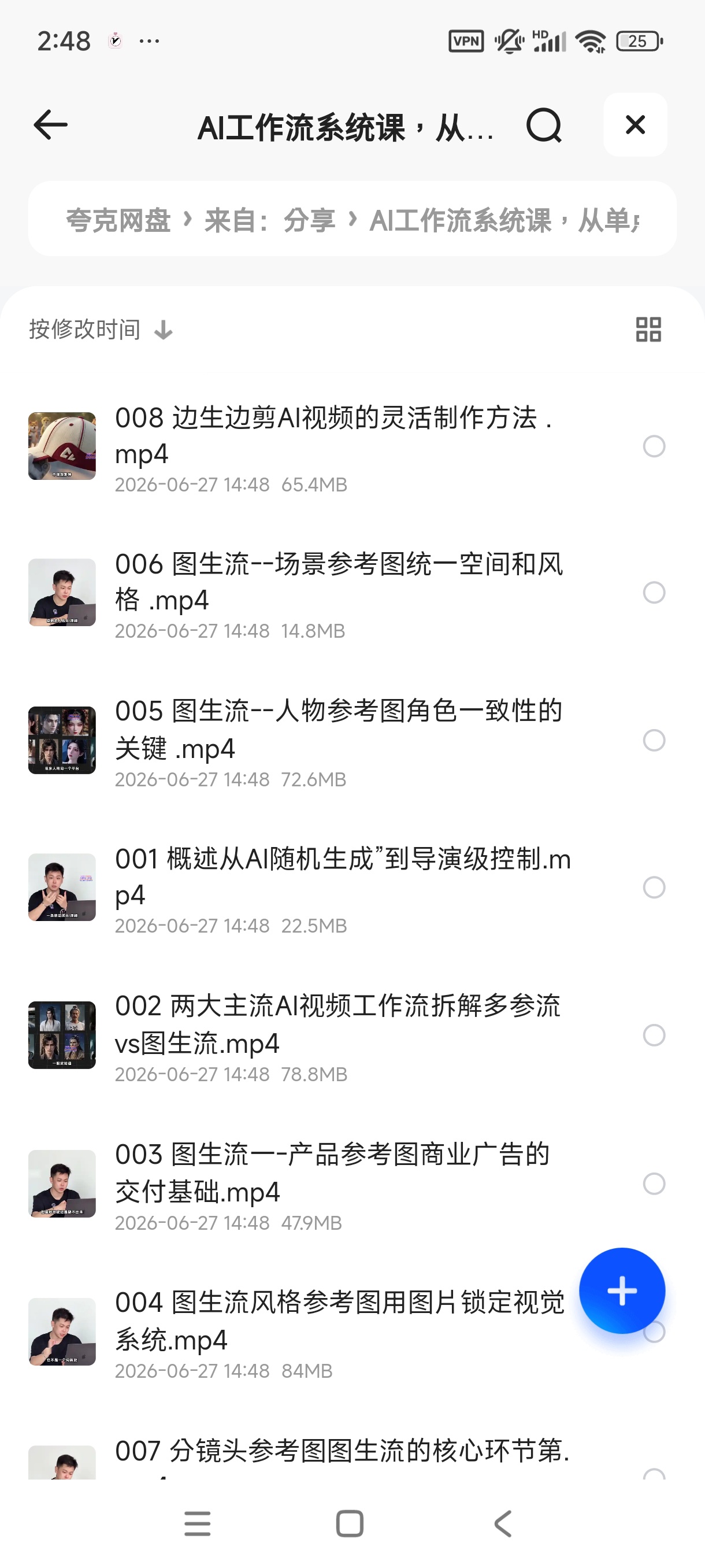Image resolution: width=705 pixels, height=1568 pixels.
Task: Jump to 夸克网盘 in the breadcrumb
Action: point(118,220)
